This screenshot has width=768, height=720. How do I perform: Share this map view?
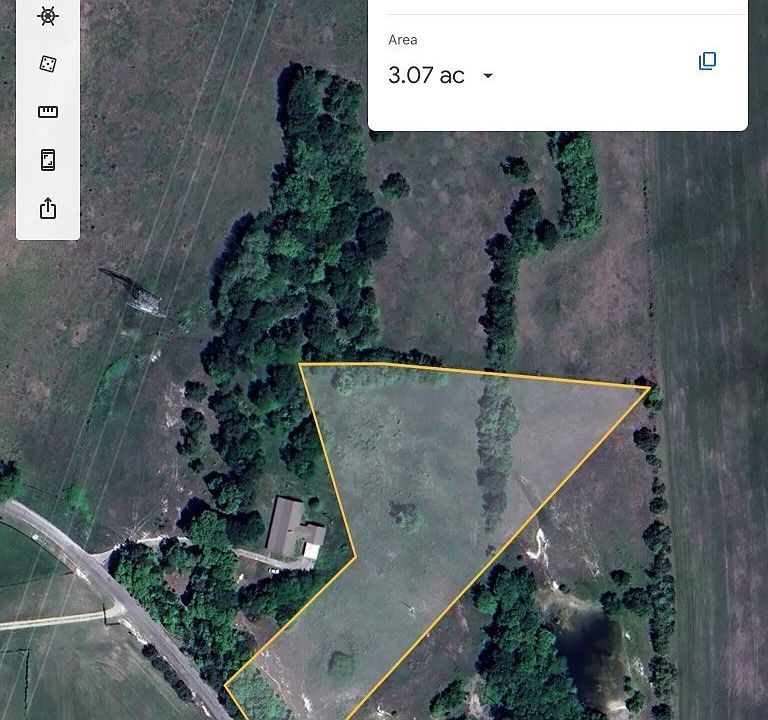[x=48, y=208]
